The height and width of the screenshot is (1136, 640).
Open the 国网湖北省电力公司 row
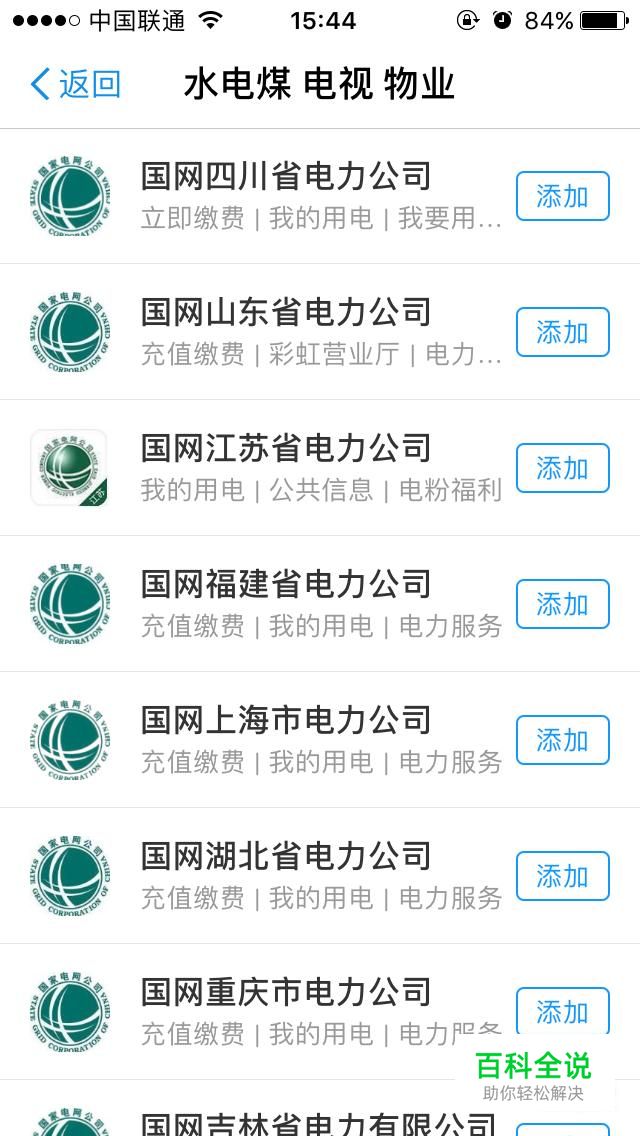click(320, 876)
